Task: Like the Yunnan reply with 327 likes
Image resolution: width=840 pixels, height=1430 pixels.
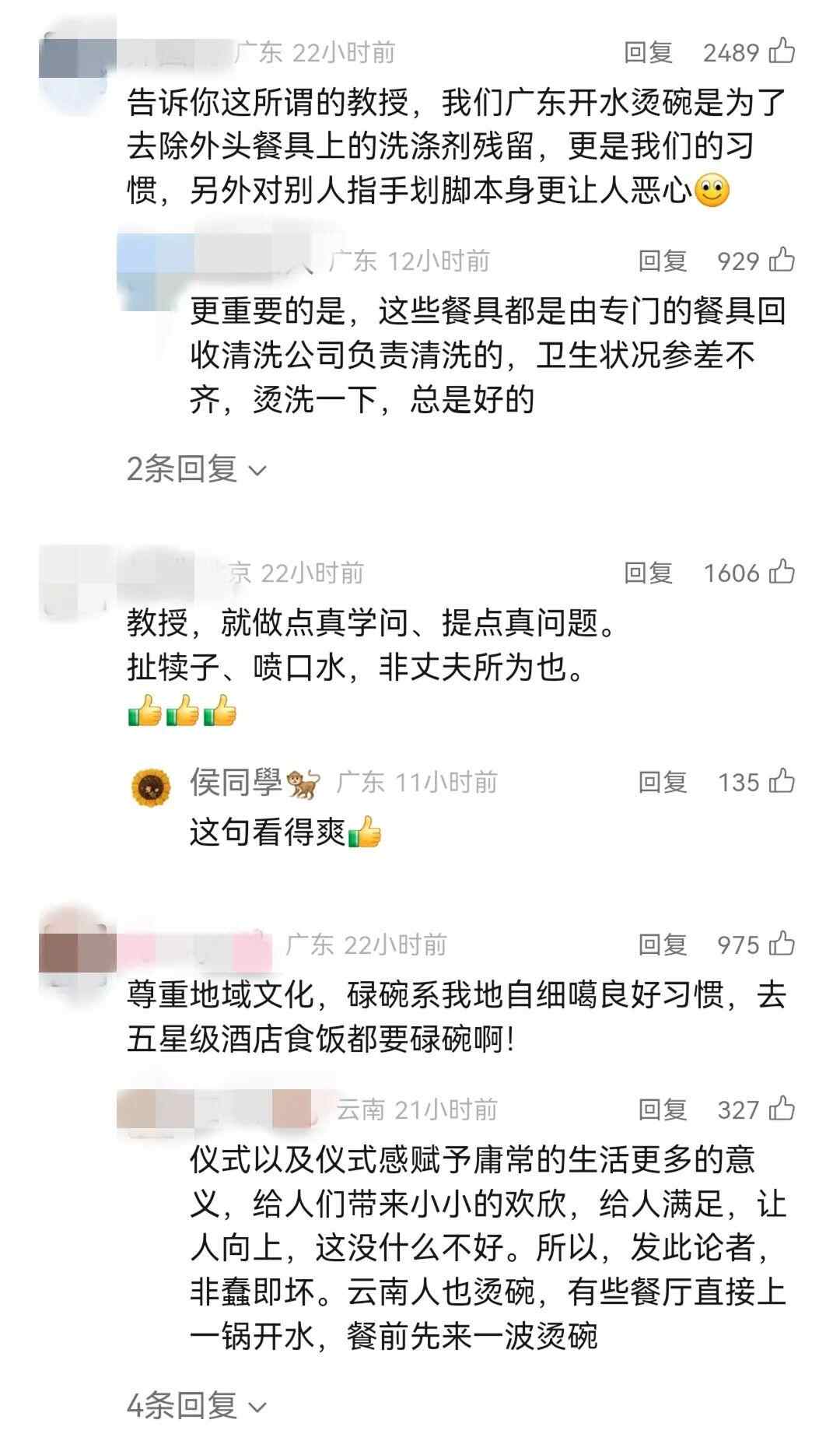Action: (782, 1109)
